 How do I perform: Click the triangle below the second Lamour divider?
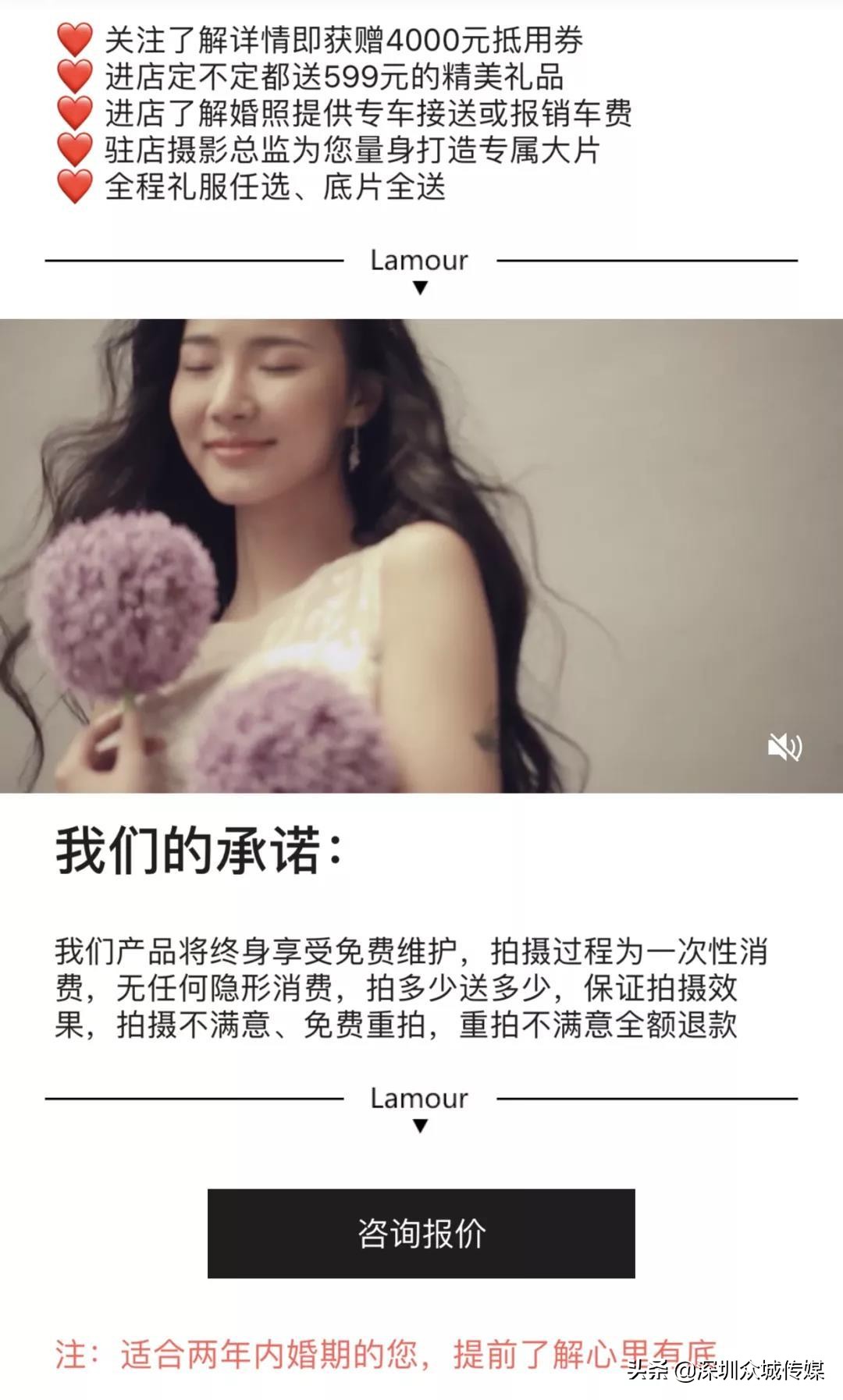[x=421, y=1127]
